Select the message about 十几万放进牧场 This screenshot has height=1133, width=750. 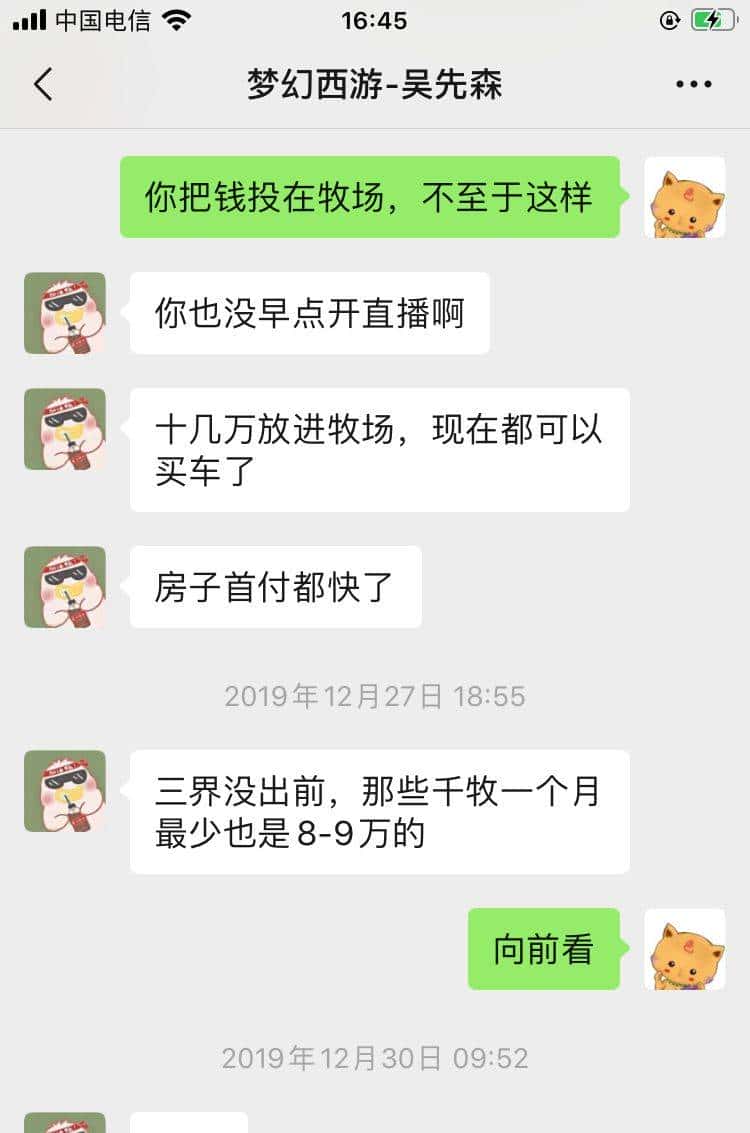click(378, 449)
